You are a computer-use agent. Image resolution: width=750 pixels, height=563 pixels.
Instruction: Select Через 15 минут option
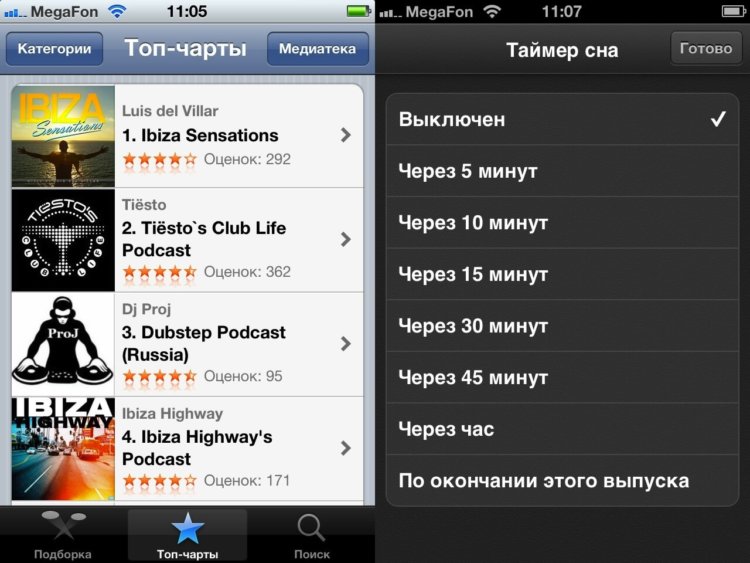pyautogui.click(x=562, y=275)
